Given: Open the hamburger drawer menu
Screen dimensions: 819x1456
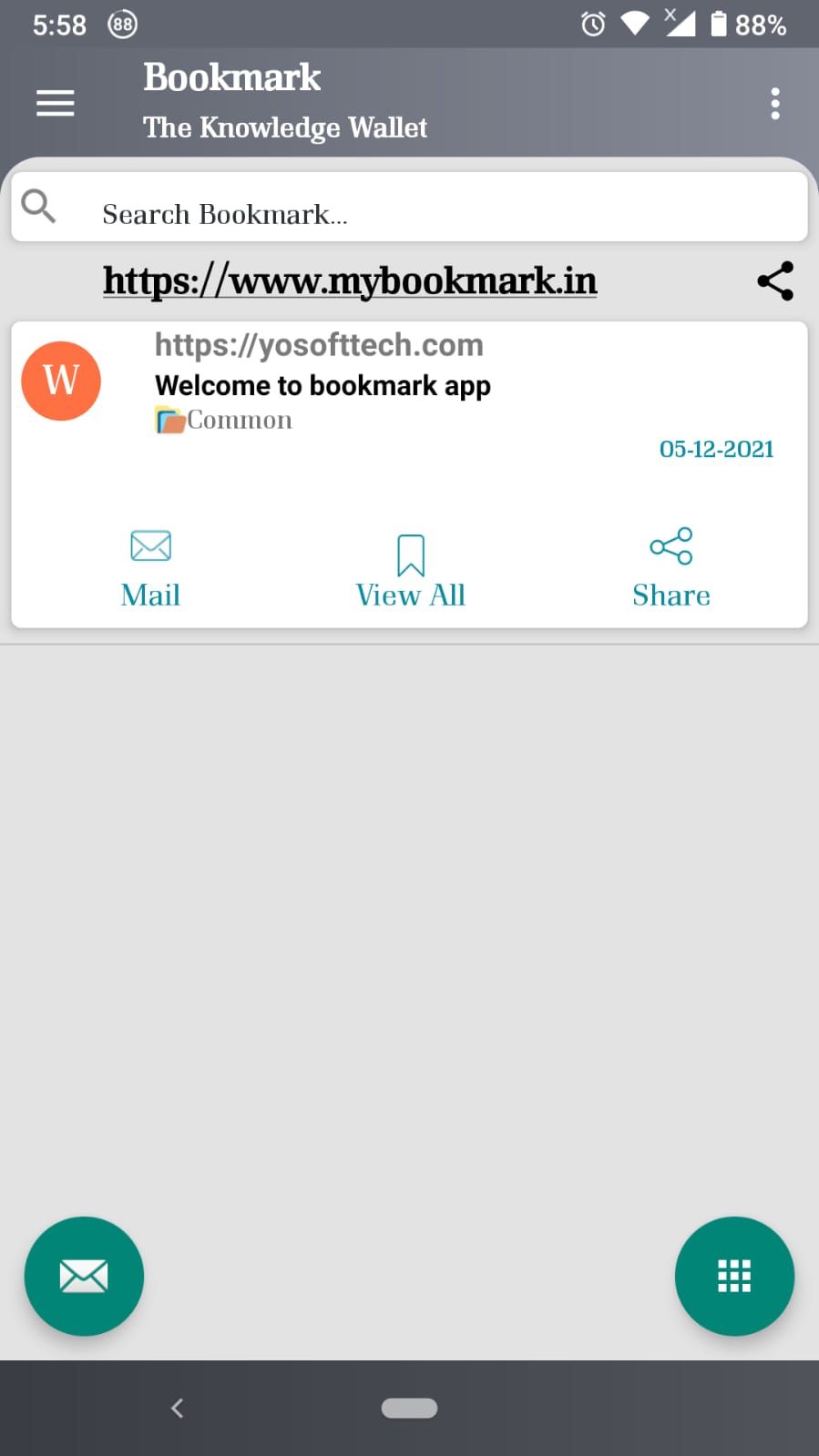Looking at the screenshot, I should (x=55, y=103).
